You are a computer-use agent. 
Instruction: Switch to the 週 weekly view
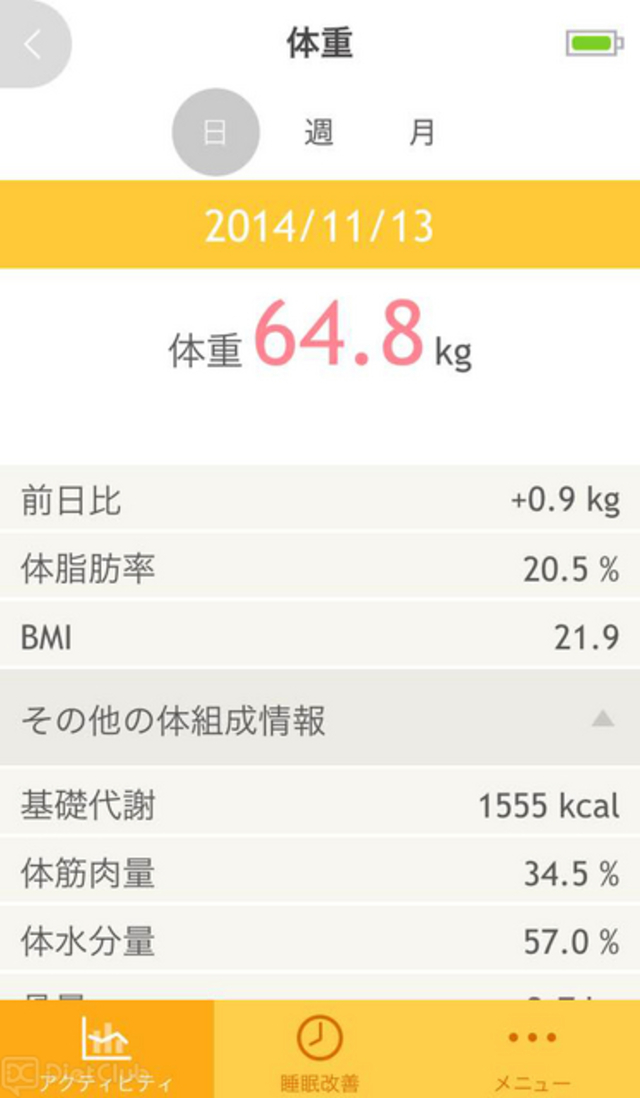tap(319, 133)
